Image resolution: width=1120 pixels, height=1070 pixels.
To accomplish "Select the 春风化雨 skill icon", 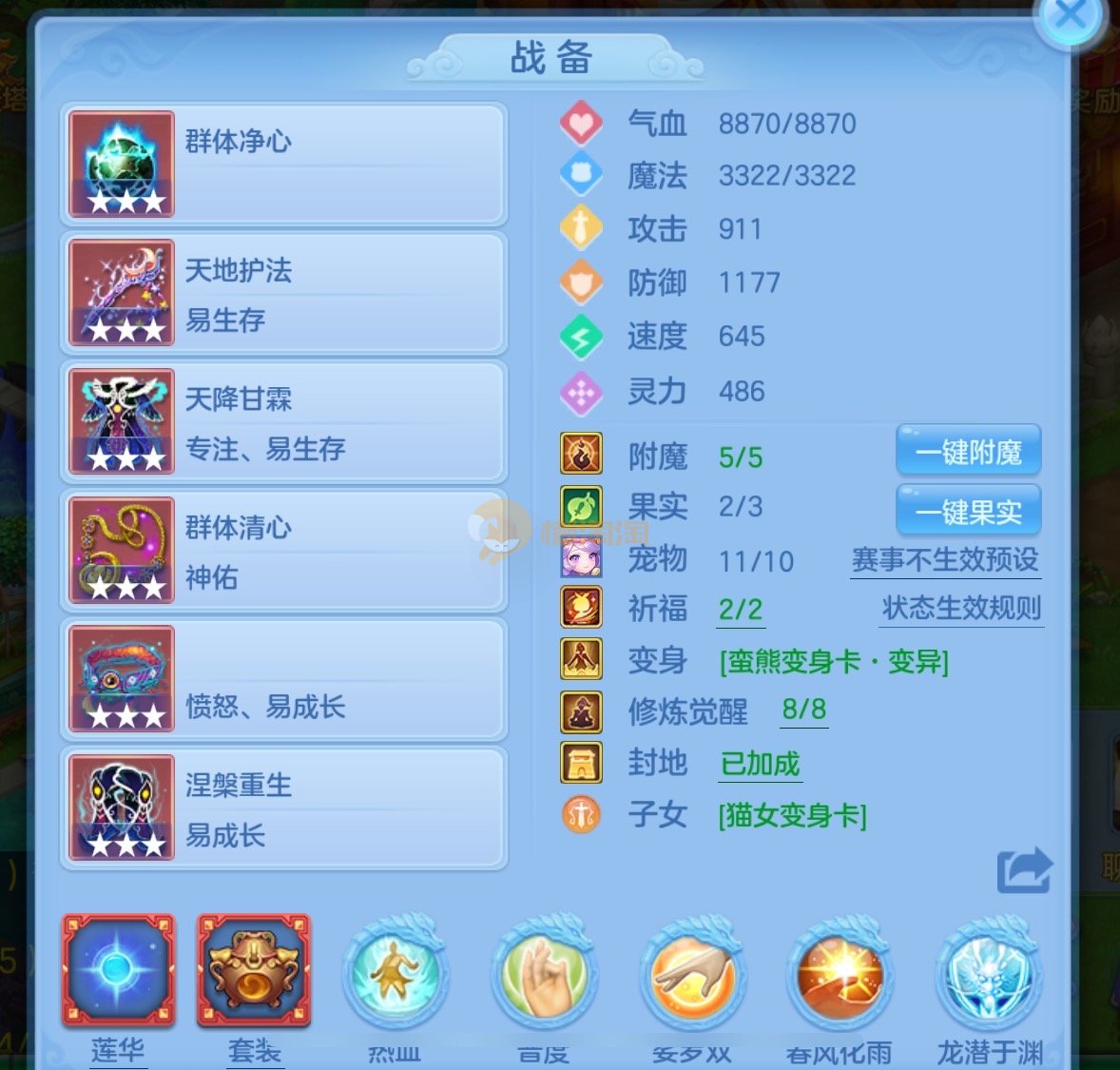I will point(840,976).
